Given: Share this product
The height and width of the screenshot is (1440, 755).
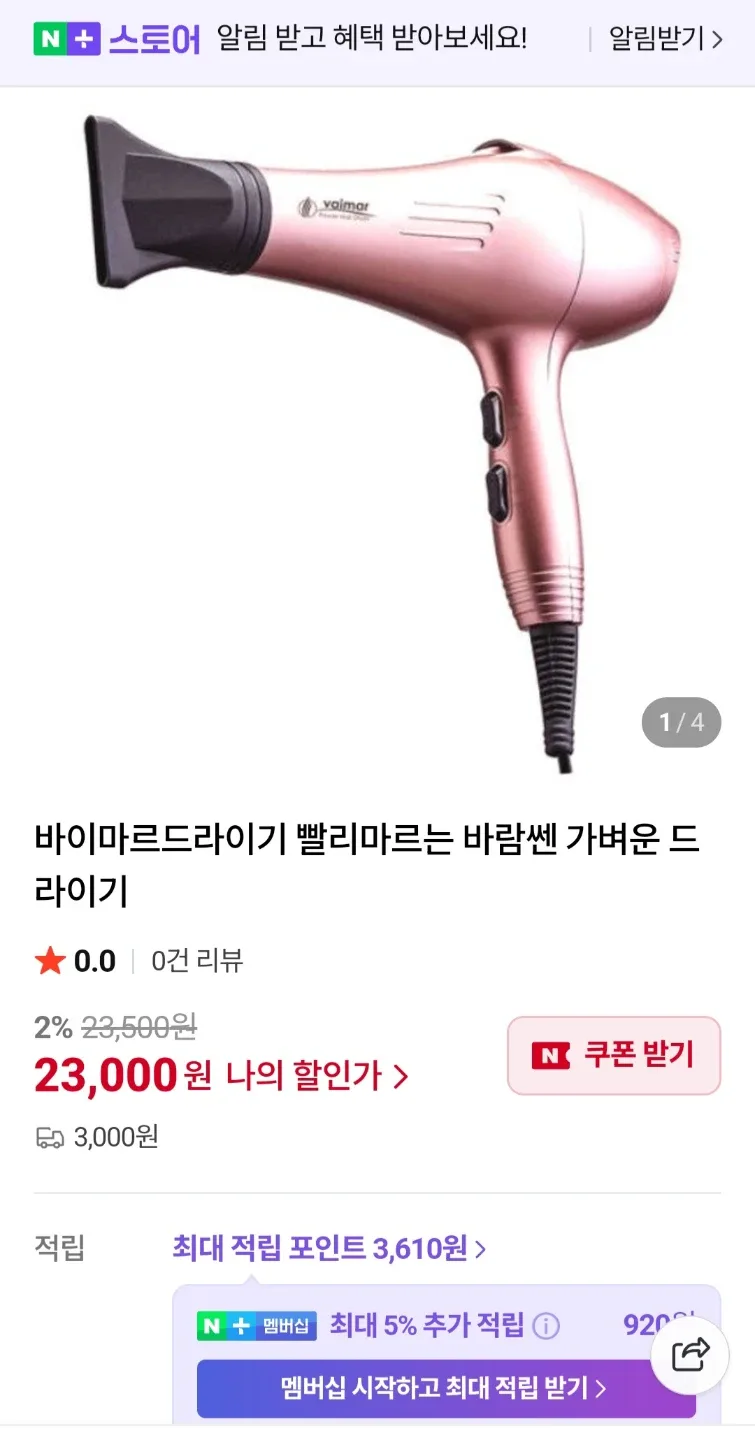Looking at the screenshot, I should point(690,1355).
